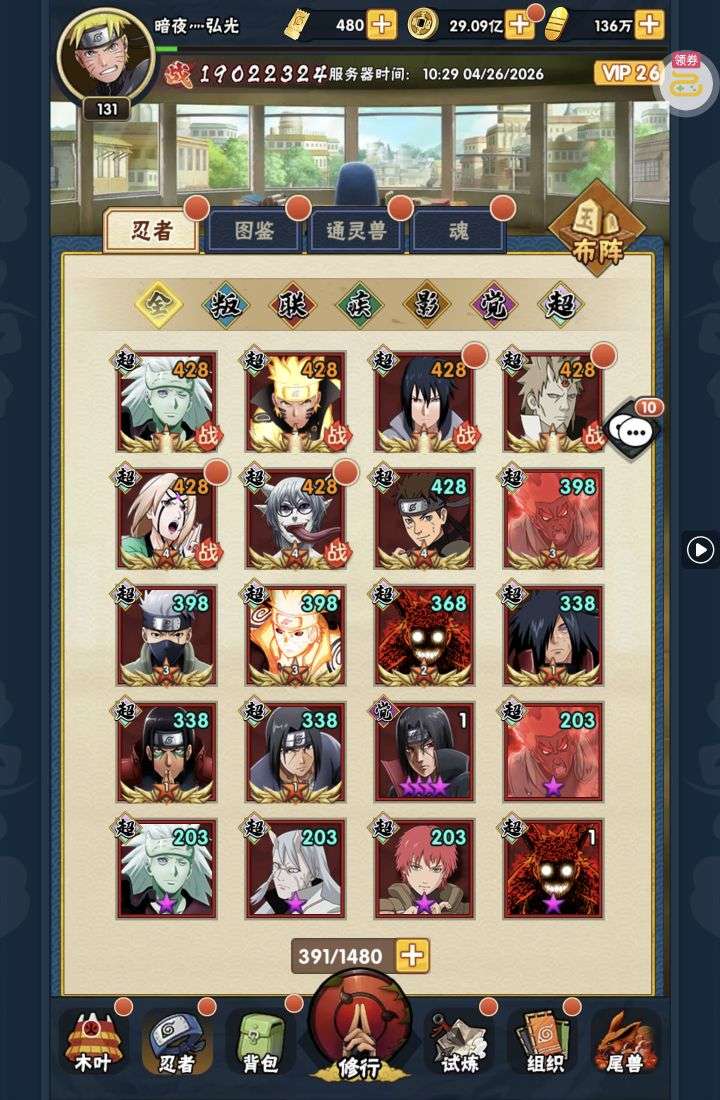
Task: Open the player avatar profile
Action: 106,55
